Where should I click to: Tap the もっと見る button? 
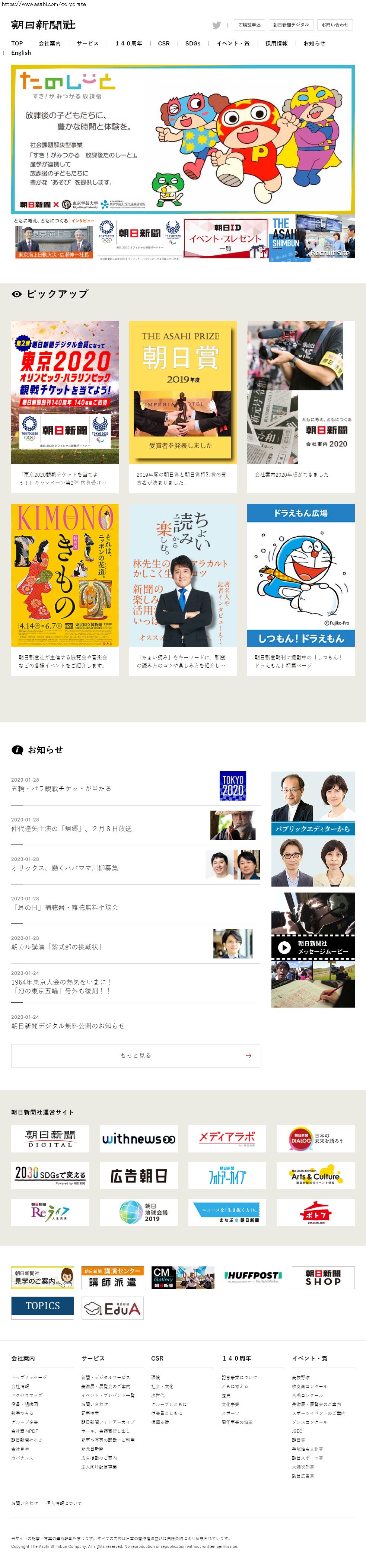click(135, 1056)
